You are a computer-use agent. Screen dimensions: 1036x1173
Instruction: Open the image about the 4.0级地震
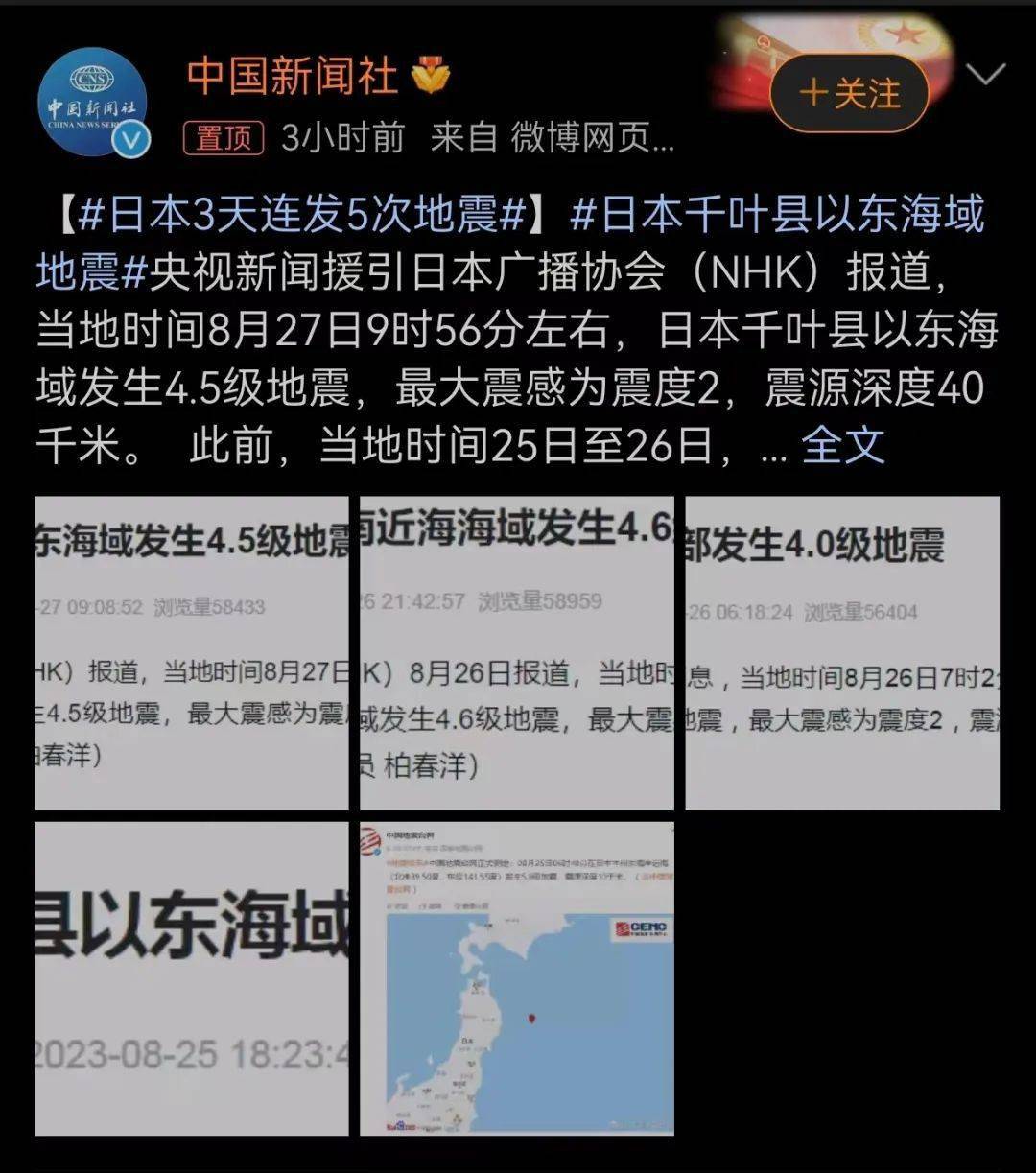(x=842, y=653)
